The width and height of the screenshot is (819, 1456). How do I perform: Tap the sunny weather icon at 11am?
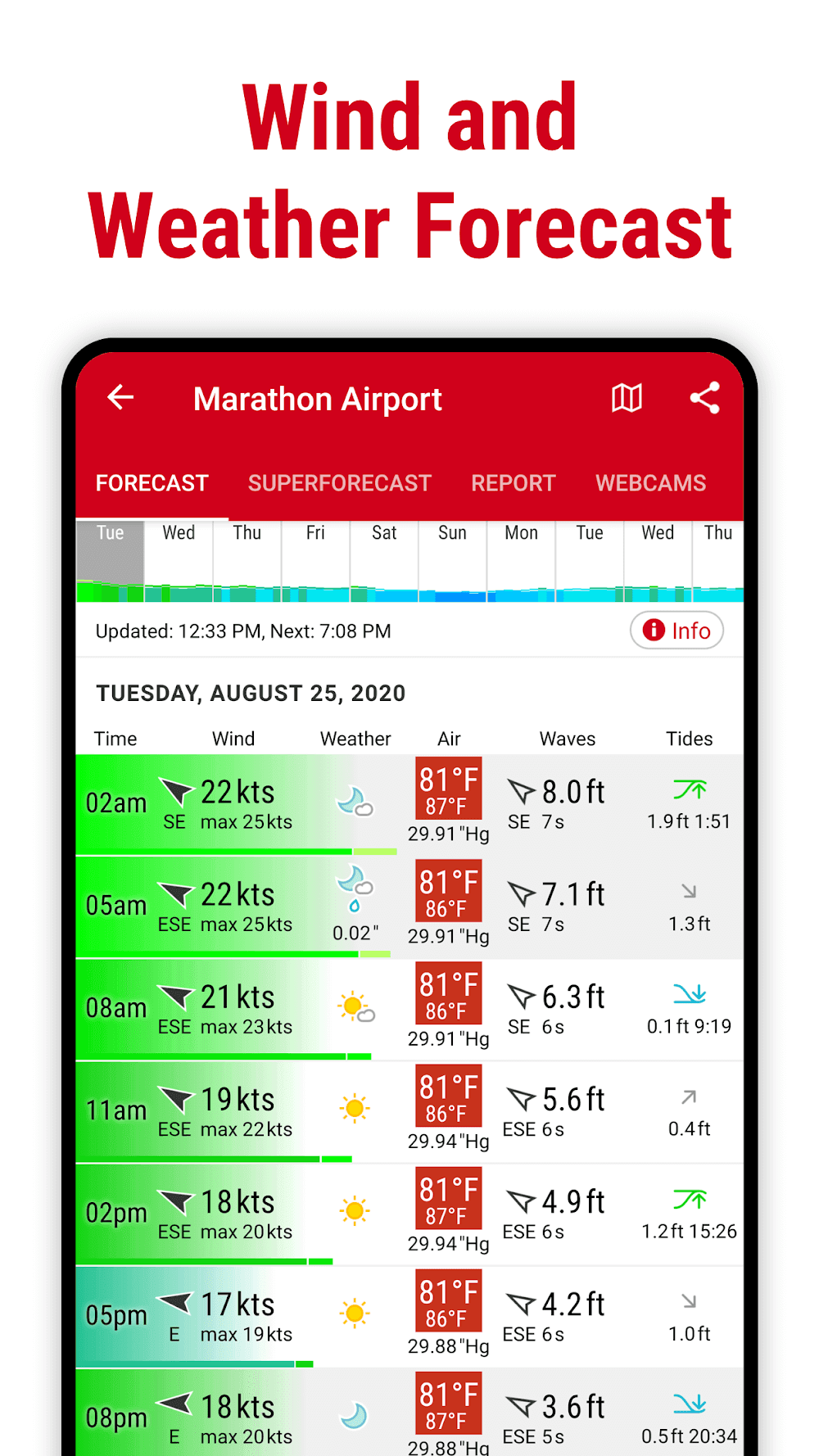coord(355,1108)
